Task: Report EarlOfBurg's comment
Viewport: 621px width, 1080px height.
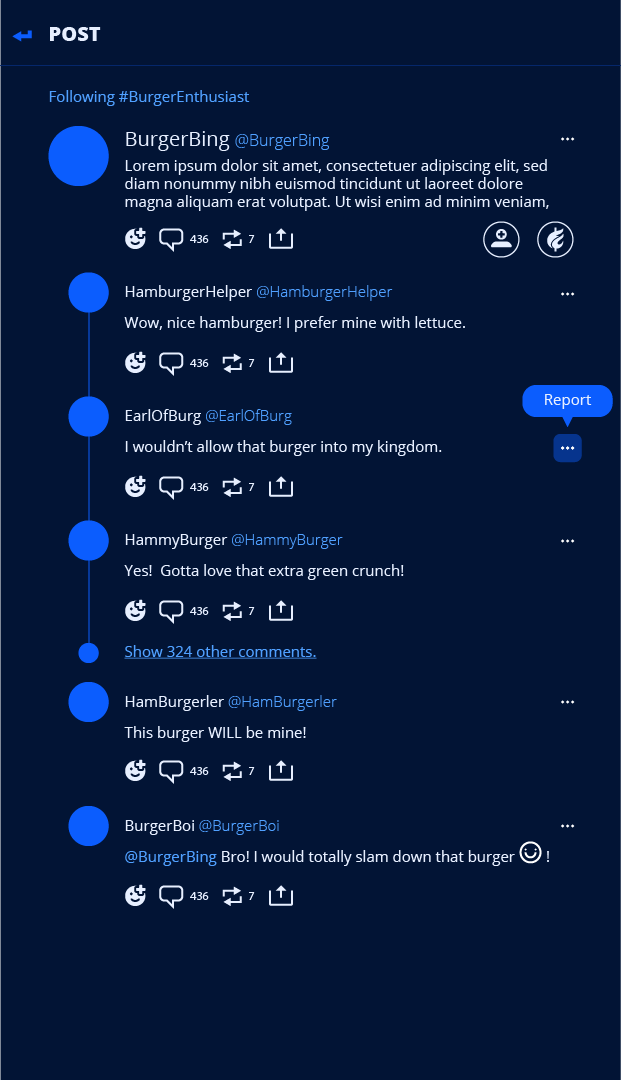Action: [x=567, y=400]
